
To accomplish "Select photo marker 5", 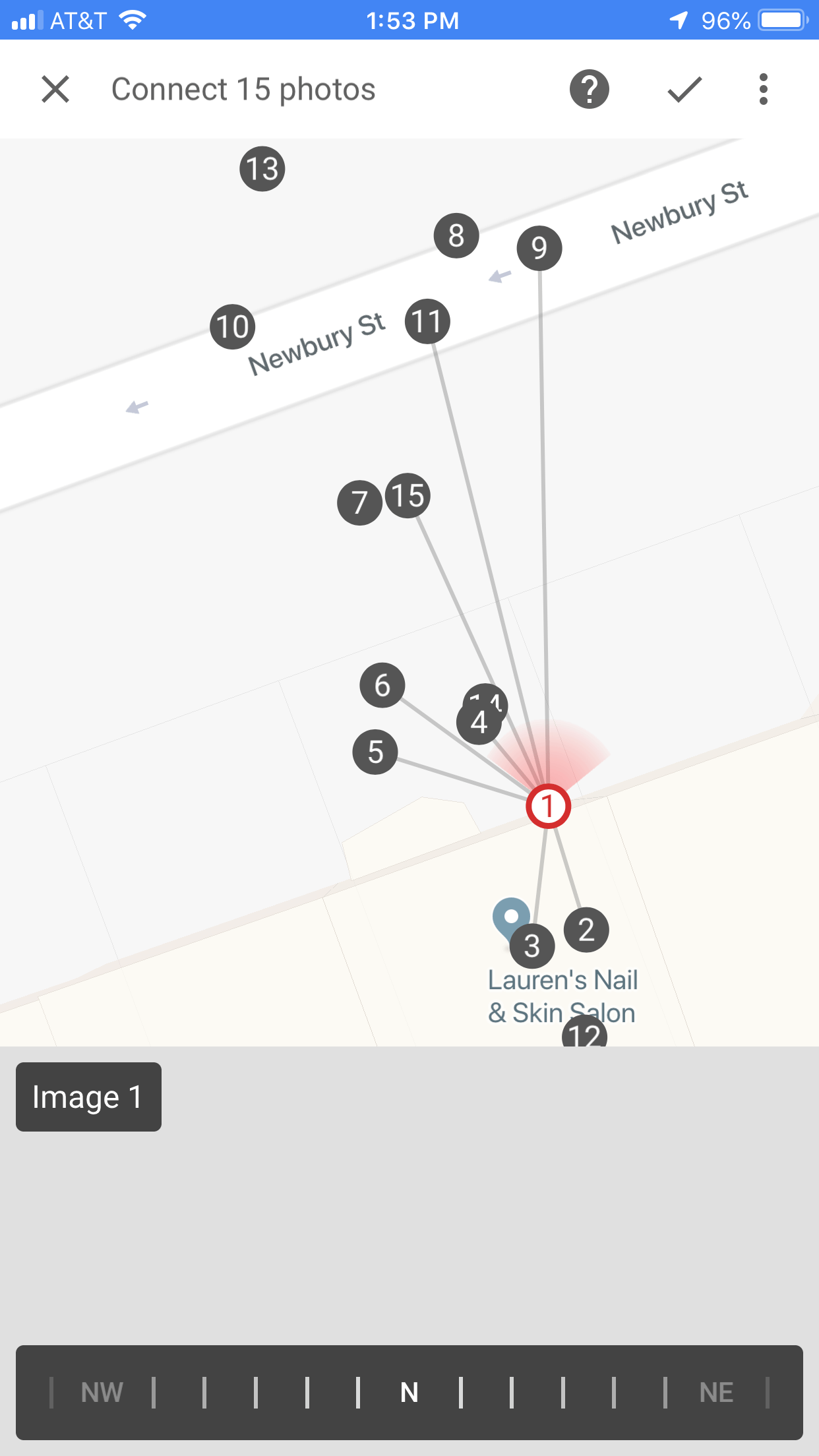I will [x=375, y=752].
